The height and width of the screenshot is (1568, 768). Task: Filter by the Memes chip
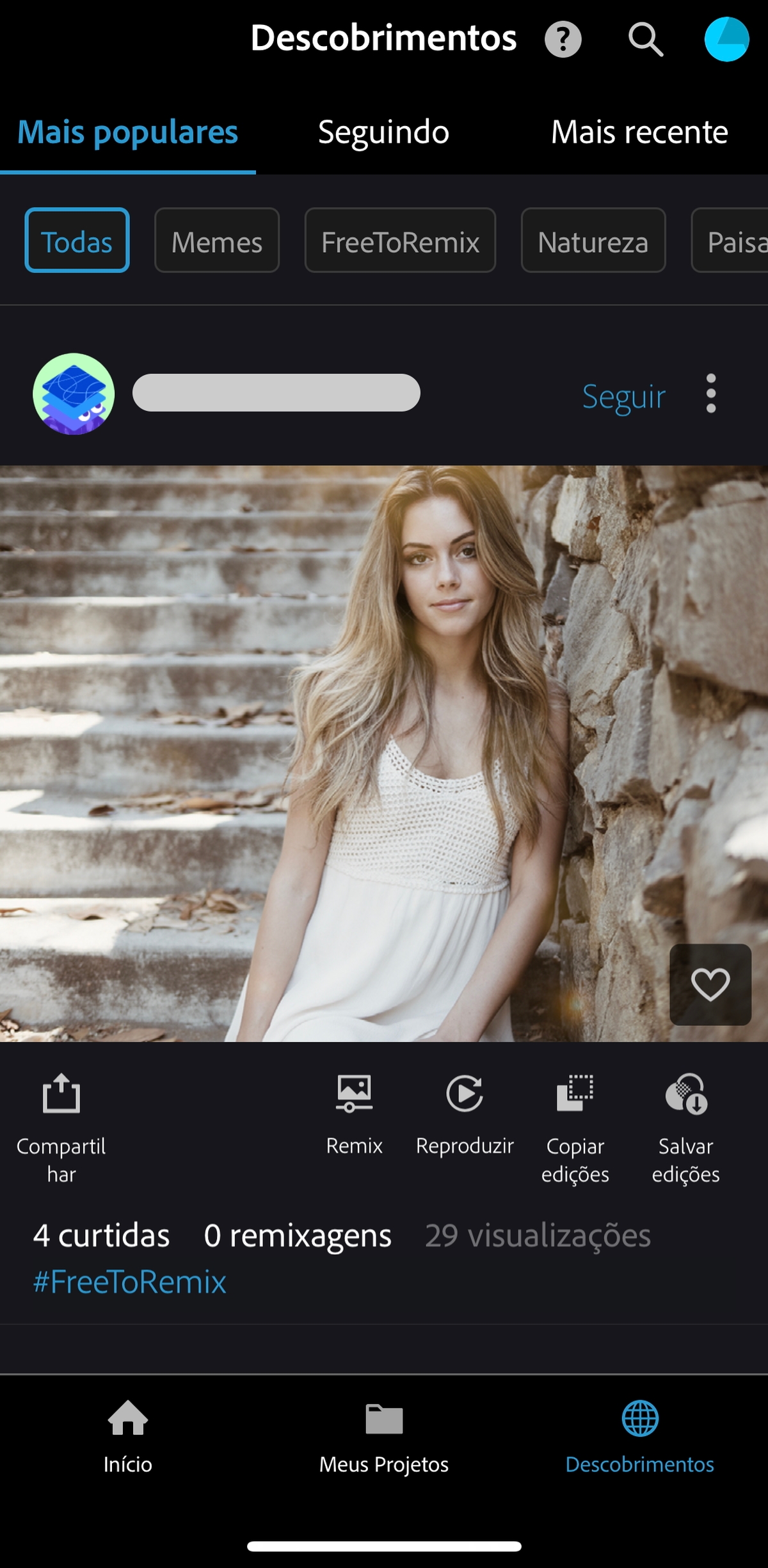[217, 241]
